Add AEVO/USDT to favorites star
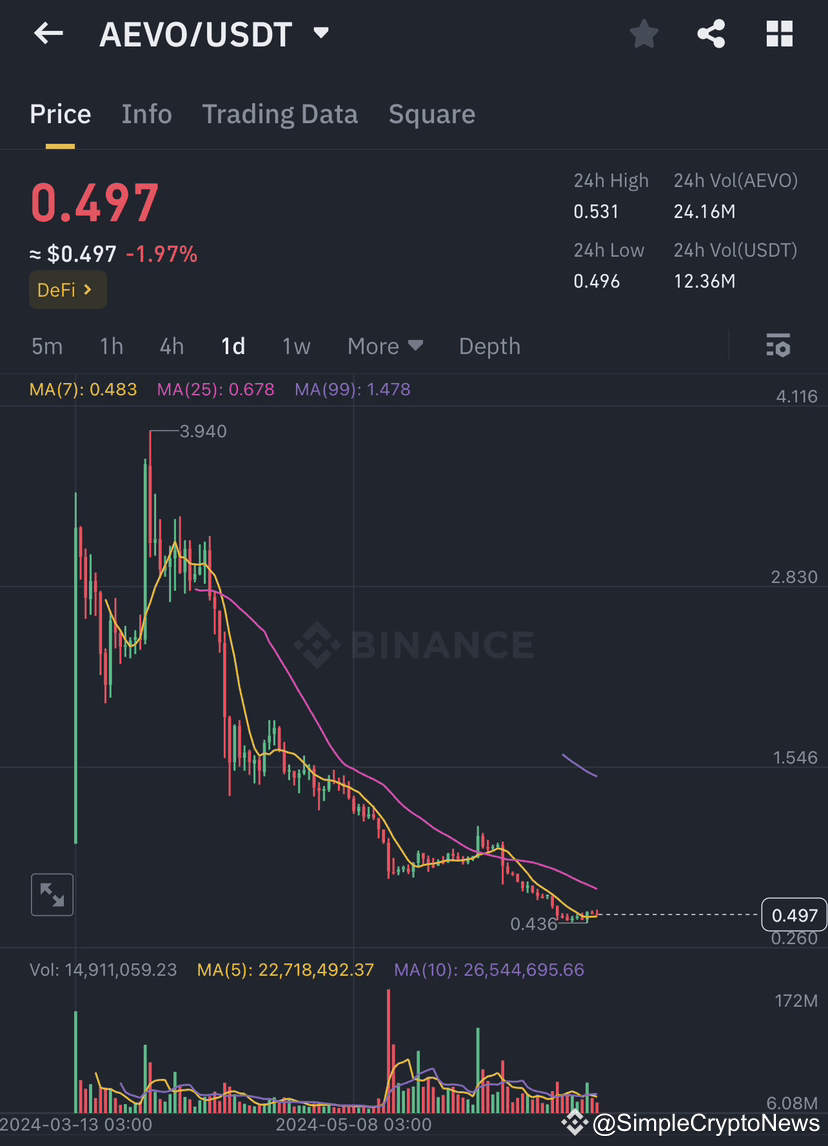Viewport: 828px width, 1146px height. pos(644,34)
